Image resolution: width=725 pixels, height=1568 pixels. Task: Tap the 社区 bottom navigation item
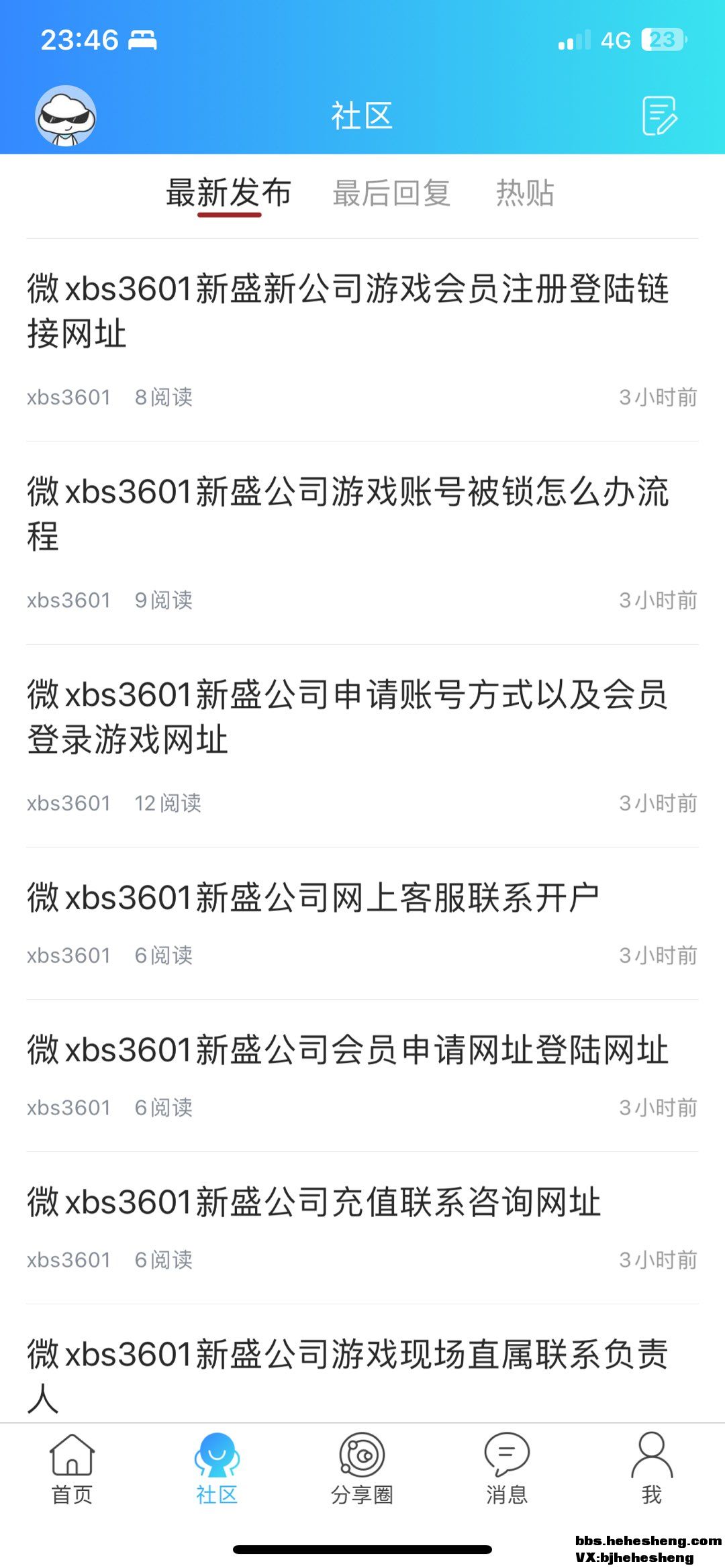pyautogui.click(x=217, y=1468)
